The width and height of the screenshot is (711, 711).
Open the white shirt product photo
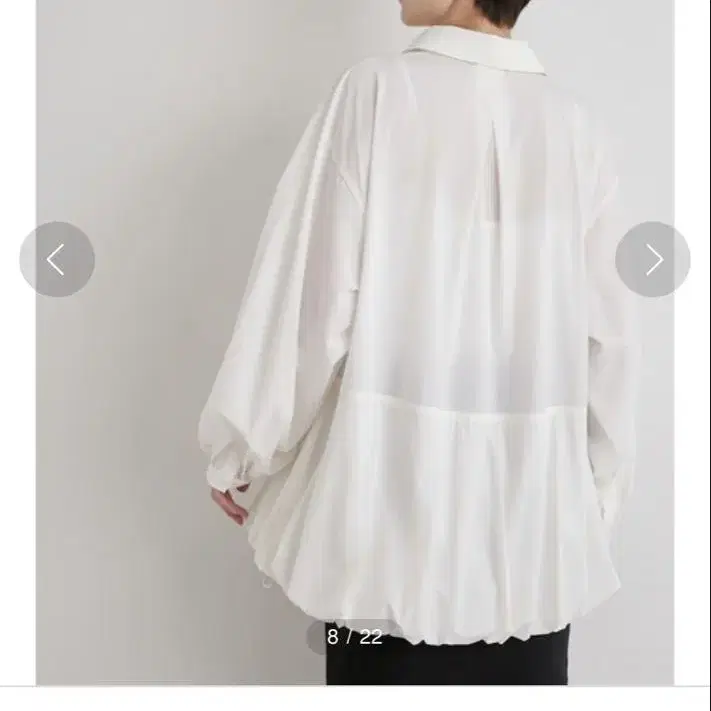(355, 342)
